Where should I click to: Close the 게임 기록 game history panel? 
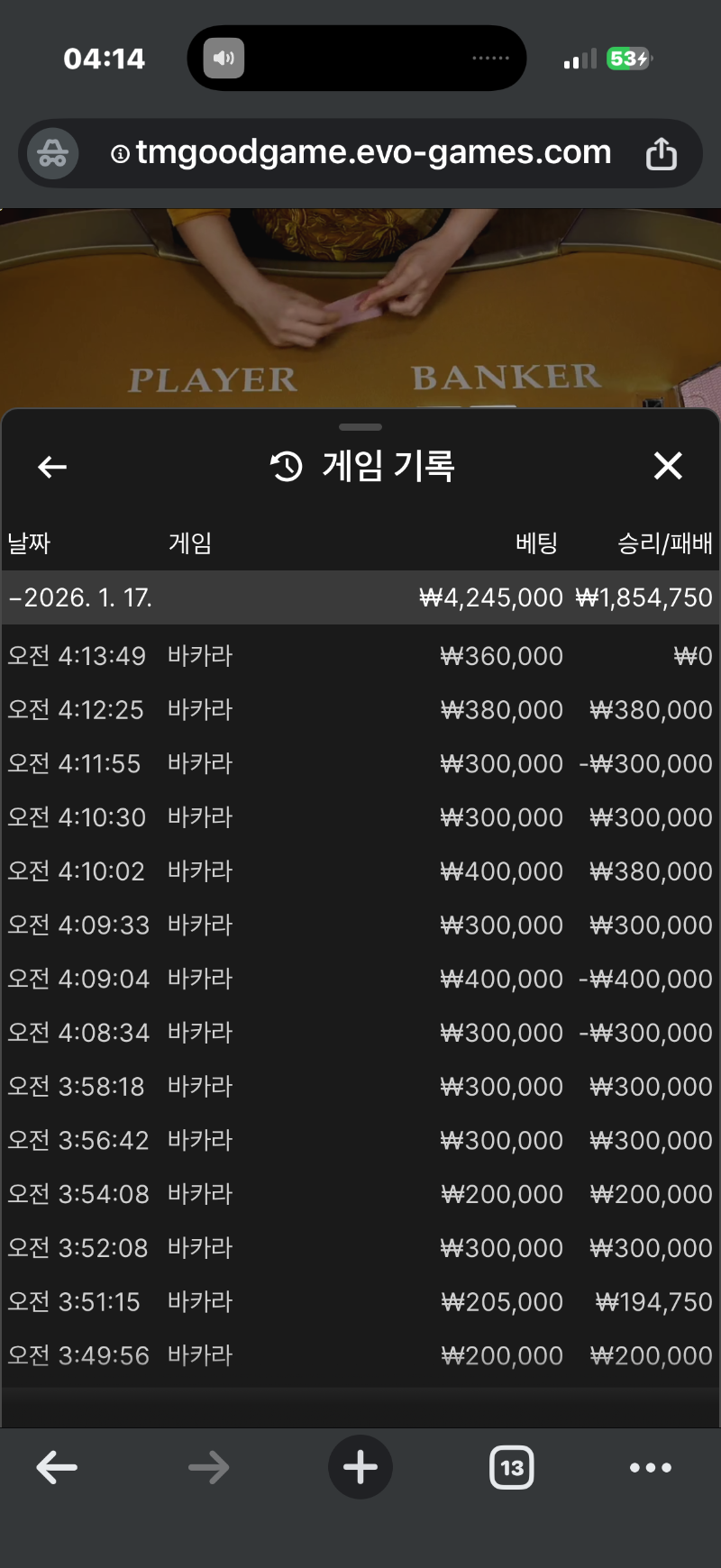[667, 466]
